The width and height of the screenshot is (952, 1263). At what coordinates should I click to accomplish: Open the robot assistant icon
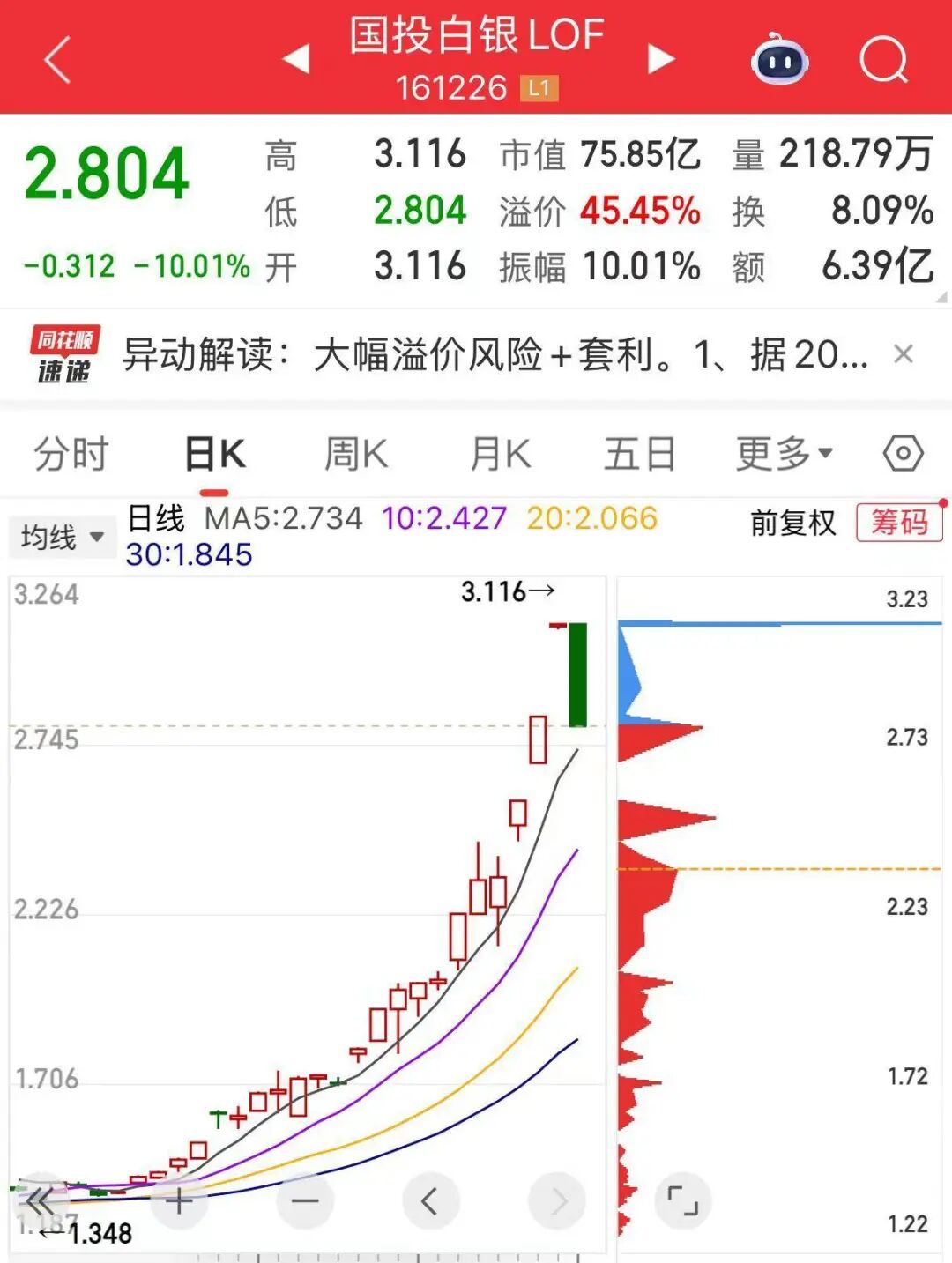pyautogui.click(x=779, y=60)
